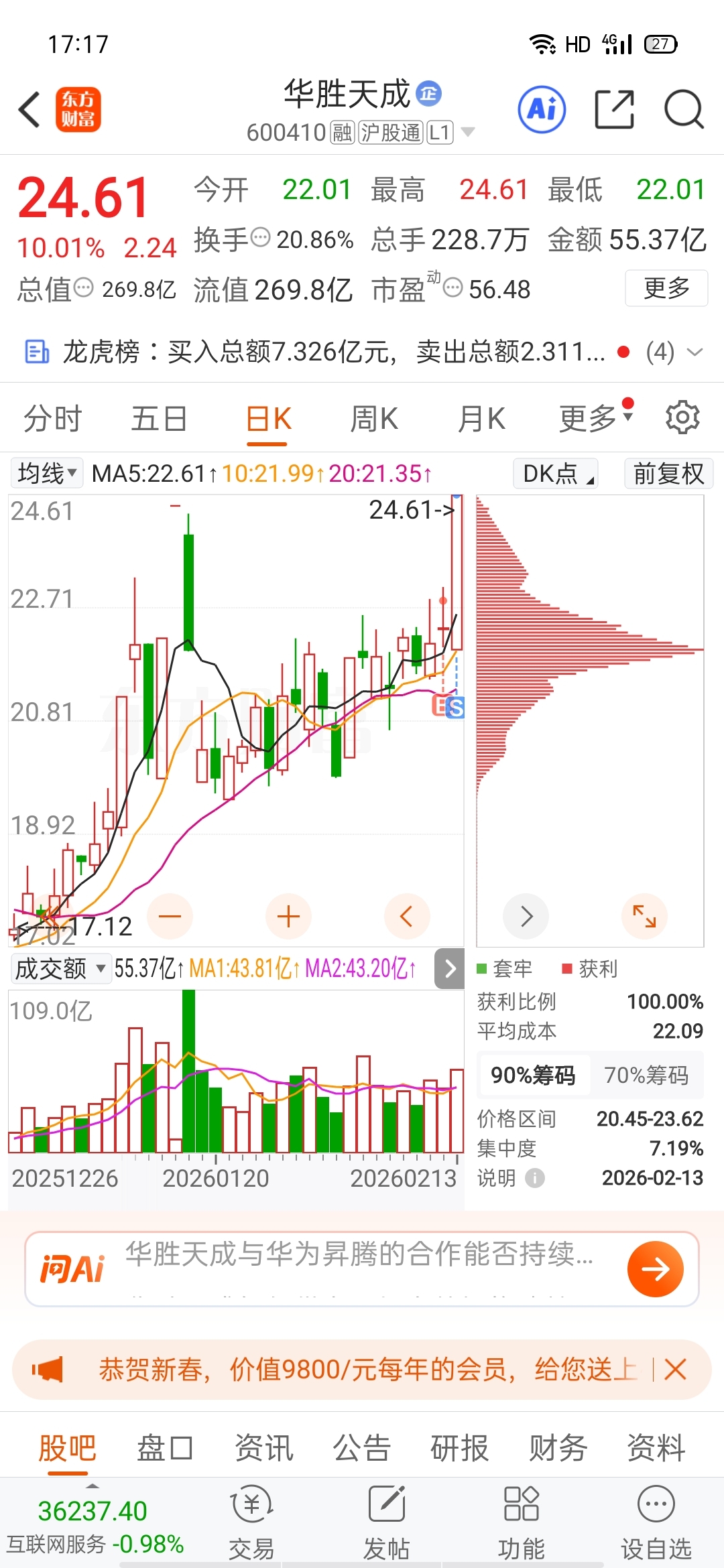This screenshot has height=1568, width=724.
Task: Zoom in the K-line chart
Action: [x=288, y=916]
